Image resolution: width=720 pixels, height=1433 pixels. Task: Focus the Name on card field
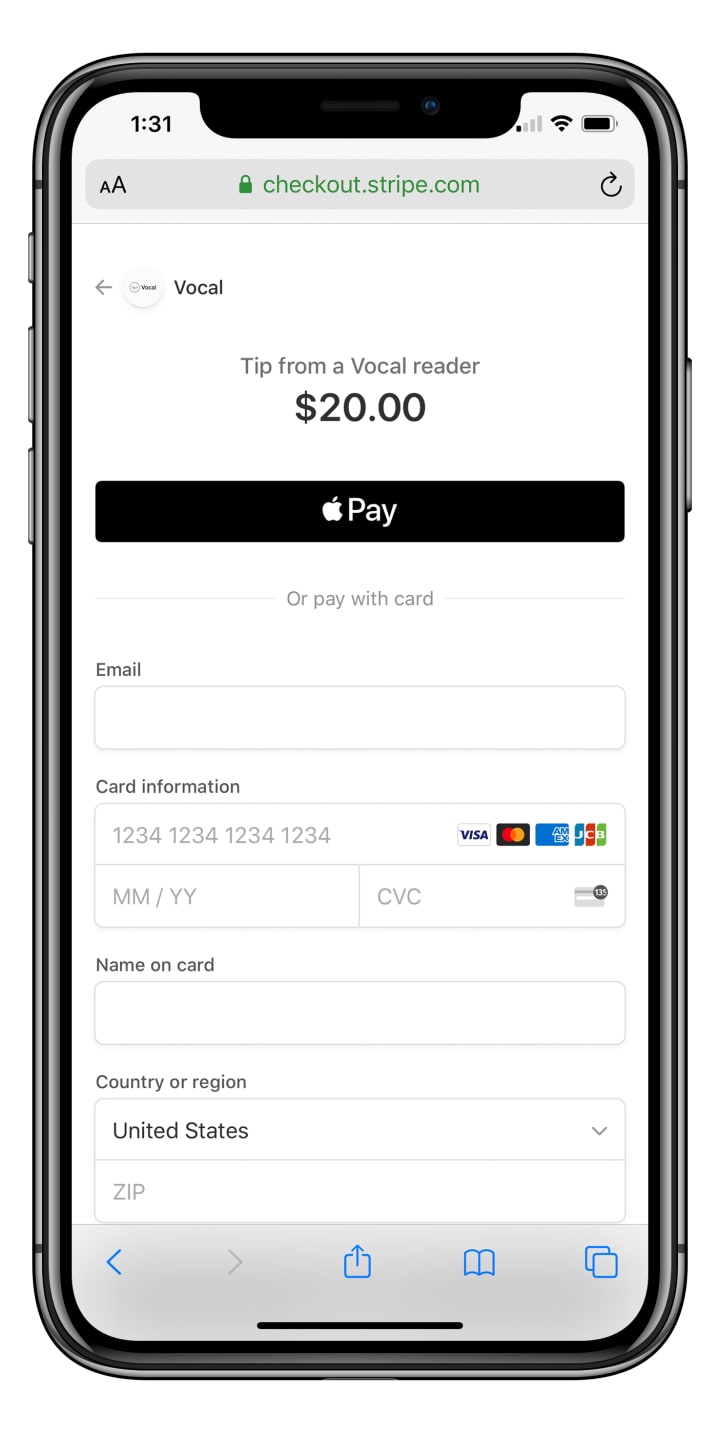coord(360,1013)
